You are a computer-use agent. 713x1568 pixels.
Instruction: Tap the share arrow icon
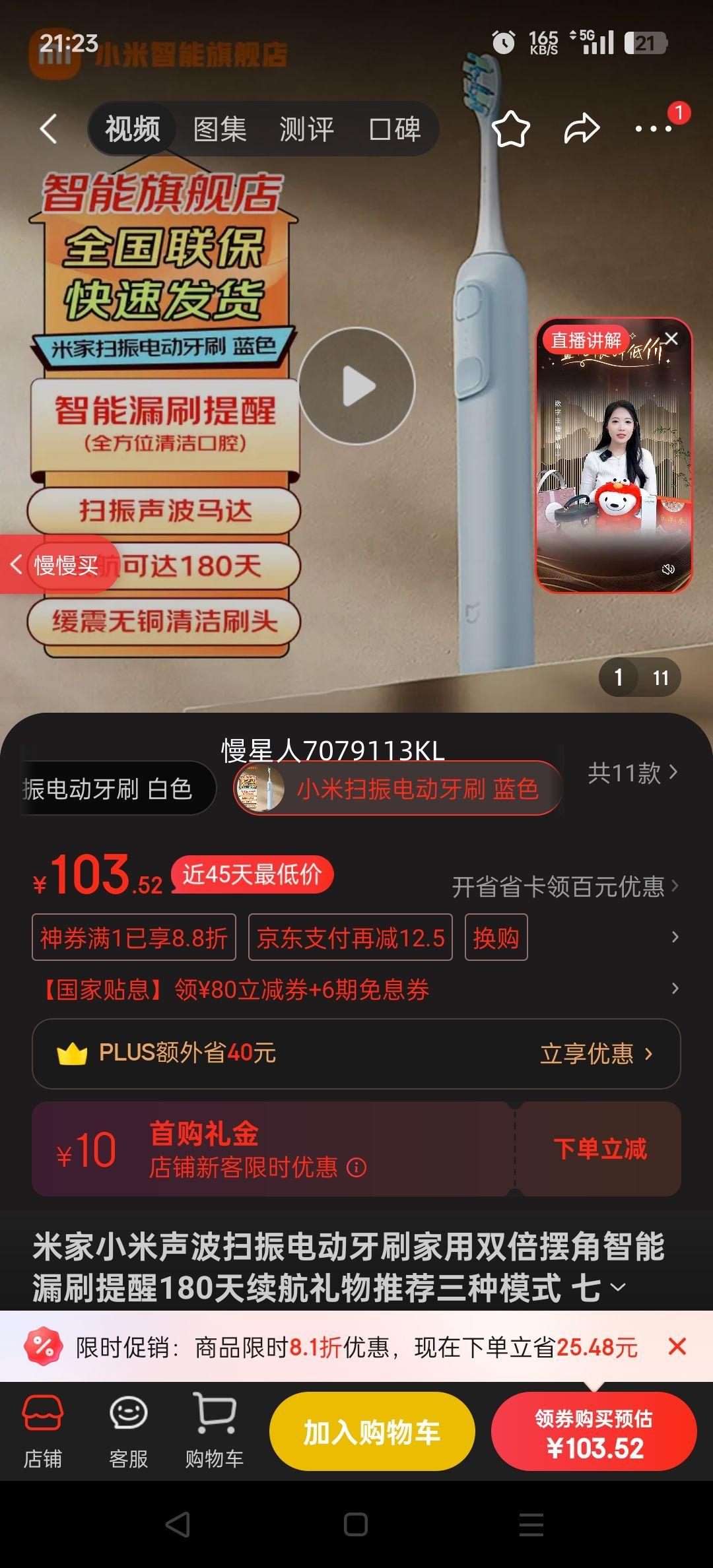(581, 129)
